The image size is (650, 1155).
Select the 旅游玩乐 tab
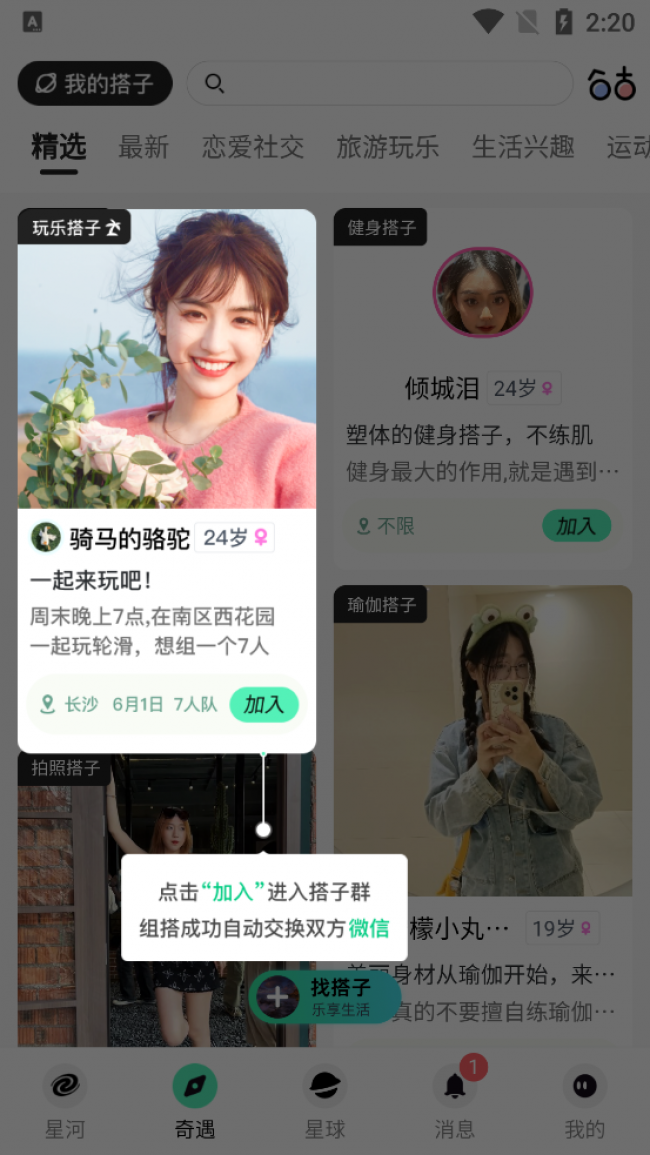tap(388, 147)
